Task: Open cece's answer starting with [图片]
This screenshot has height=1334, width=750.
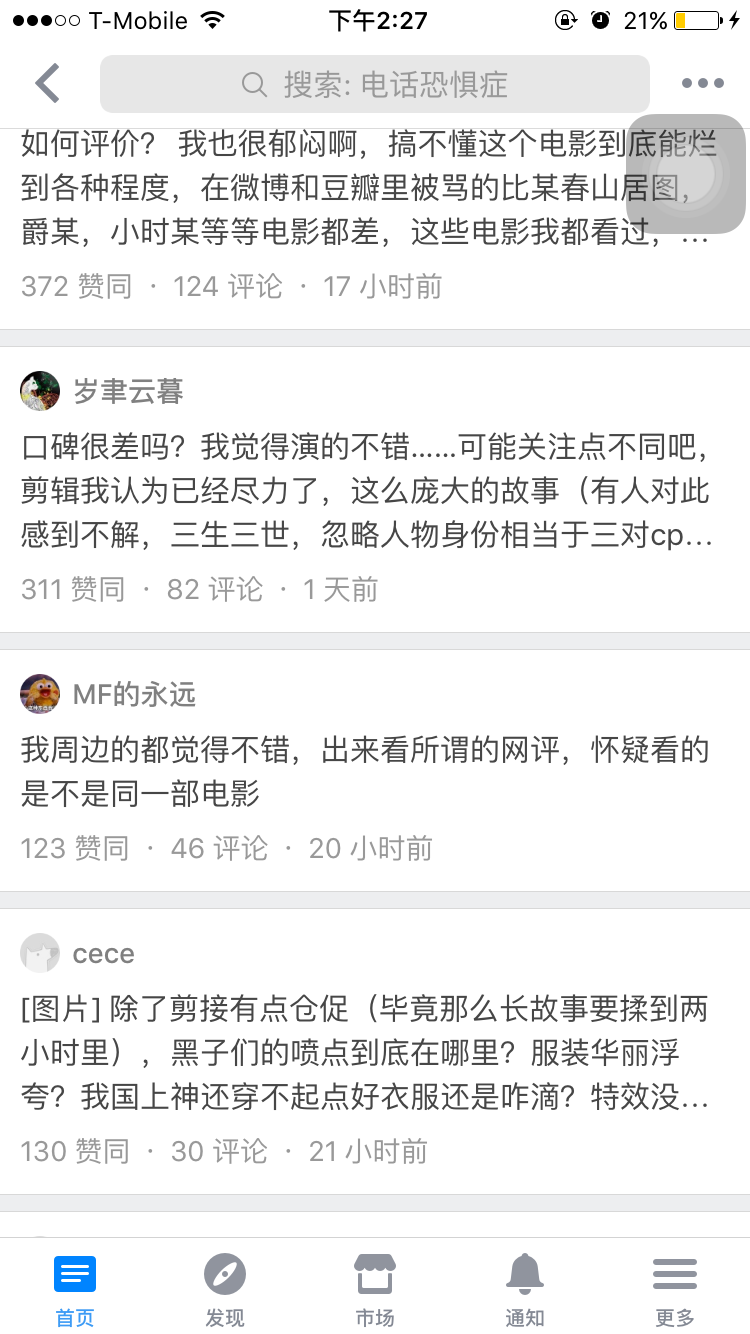Action: click(375, 1051)
